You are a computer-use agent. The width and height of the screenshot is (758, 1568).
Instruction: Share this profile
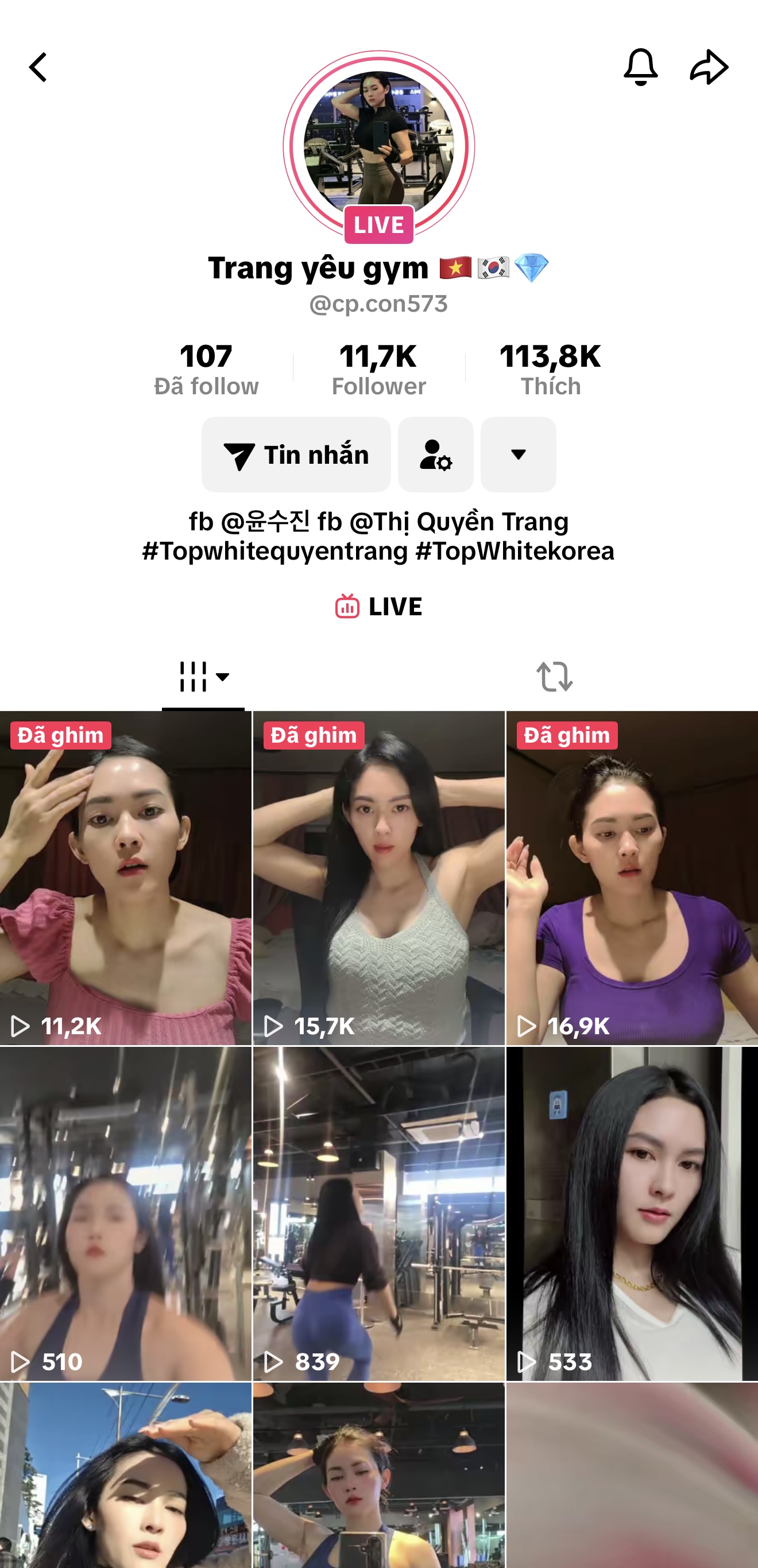(x=709, y=67)
